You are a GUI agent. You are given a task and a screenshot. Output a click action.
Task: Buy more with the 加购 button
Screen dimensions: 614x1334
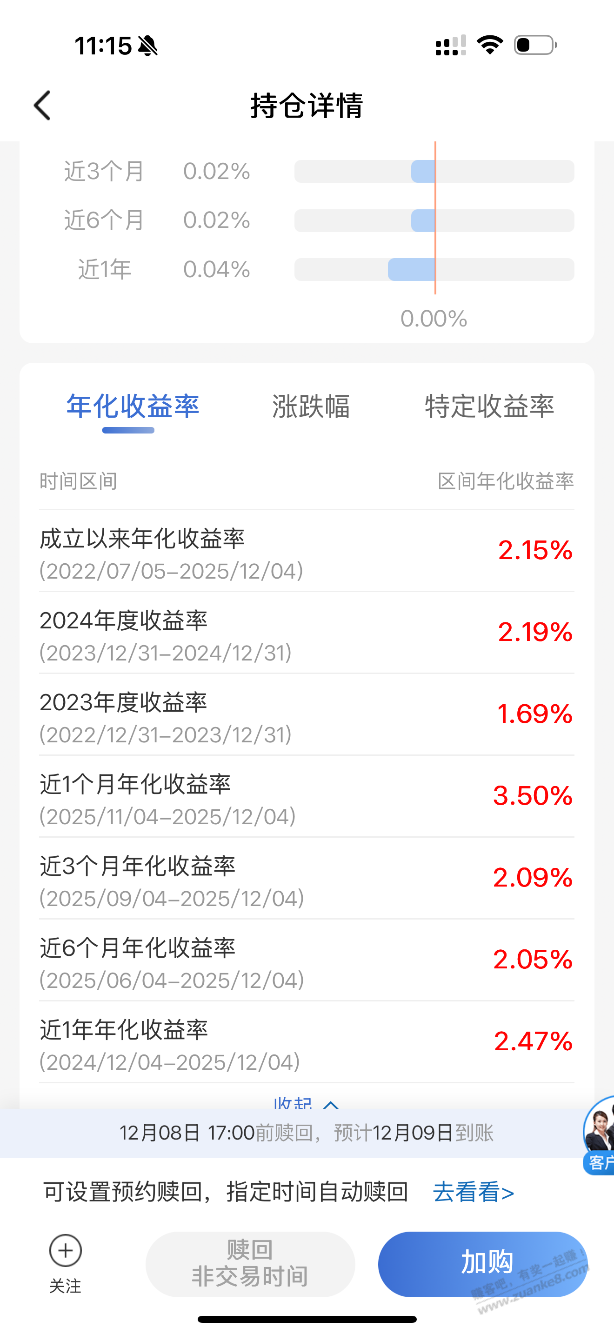(x=486, y=1263)
